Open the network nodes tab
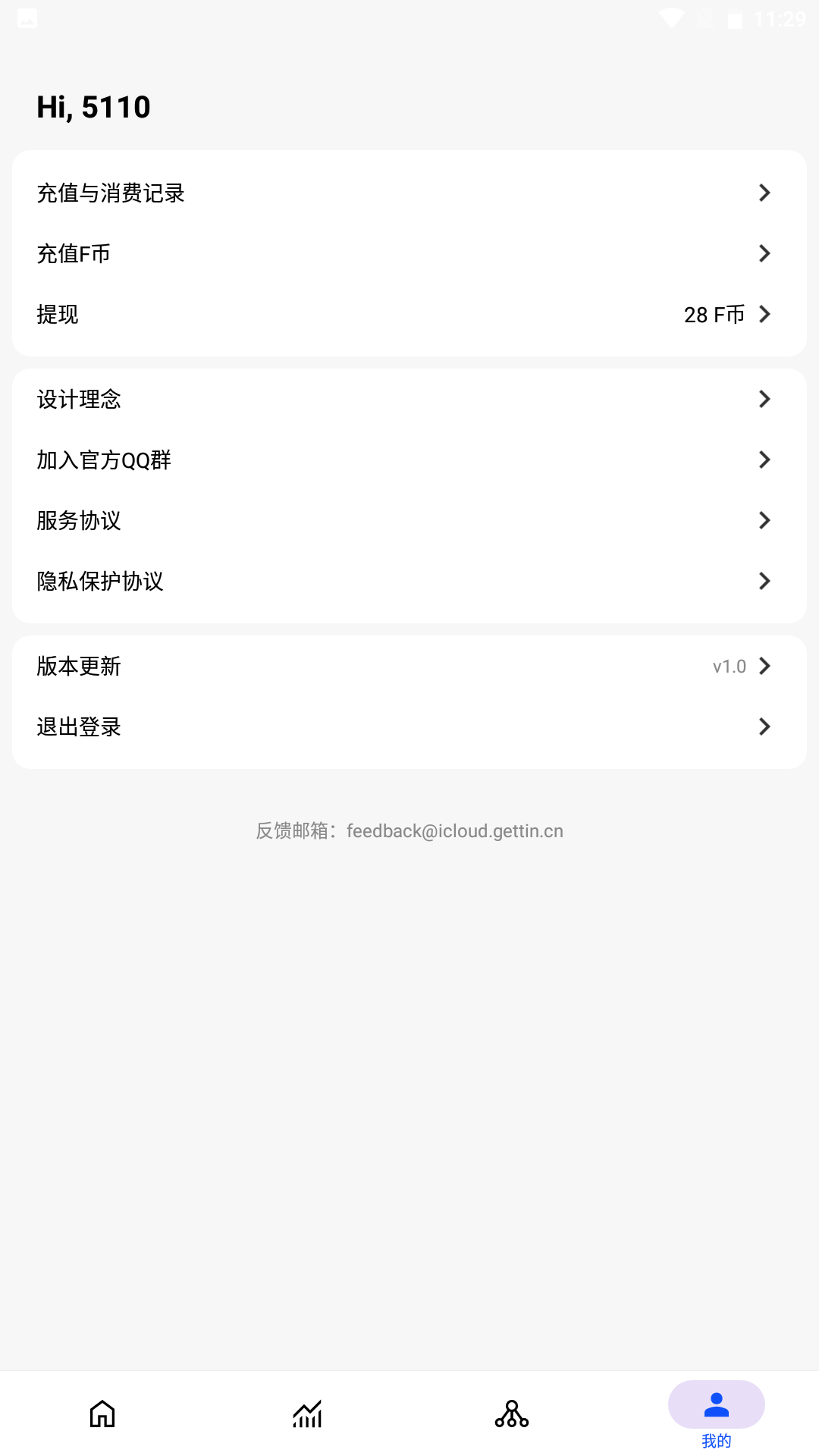This screenshot has width=819, height=1456. click(512, 1414)
